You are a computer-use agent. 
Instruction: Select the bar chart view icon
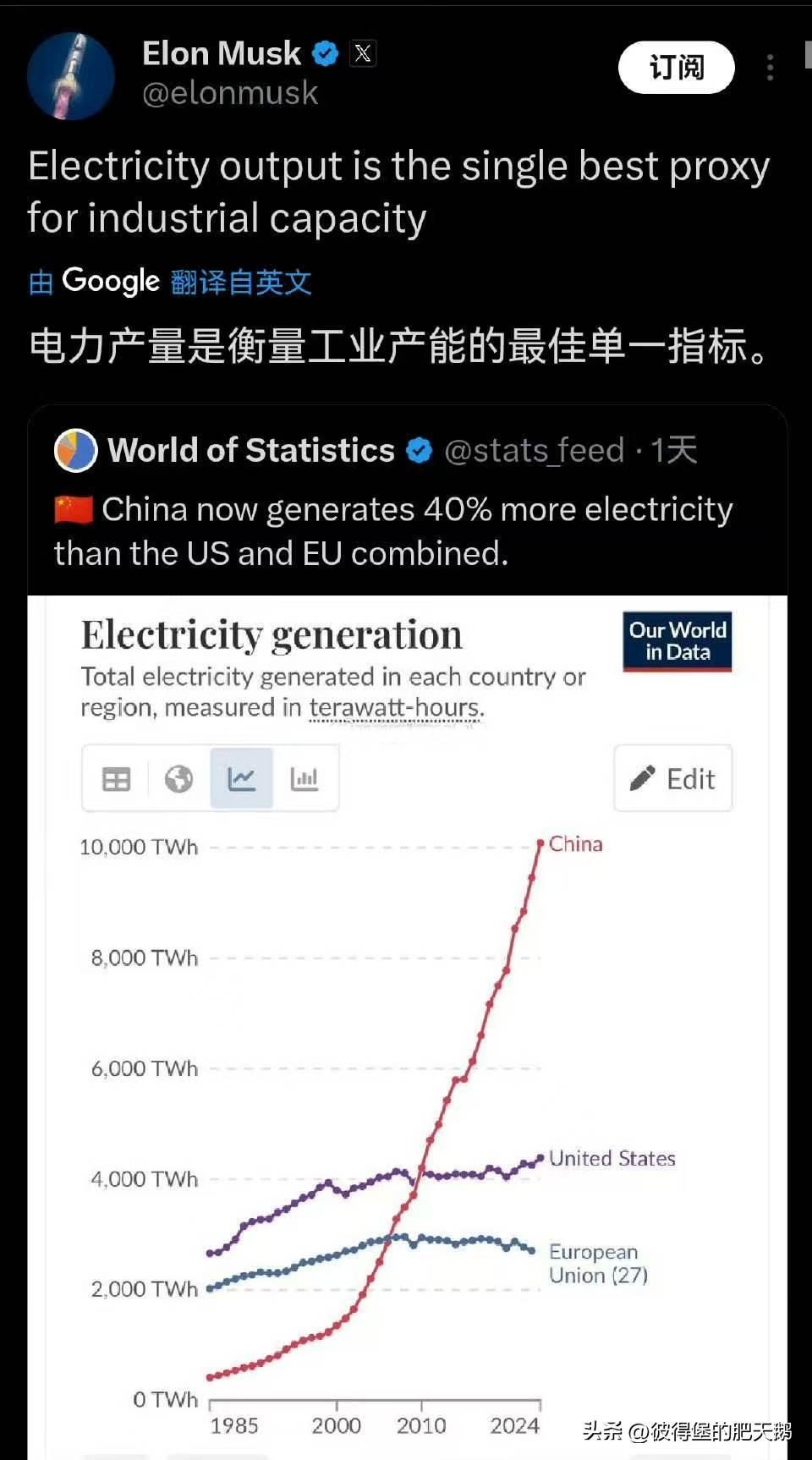click(306, 778)
